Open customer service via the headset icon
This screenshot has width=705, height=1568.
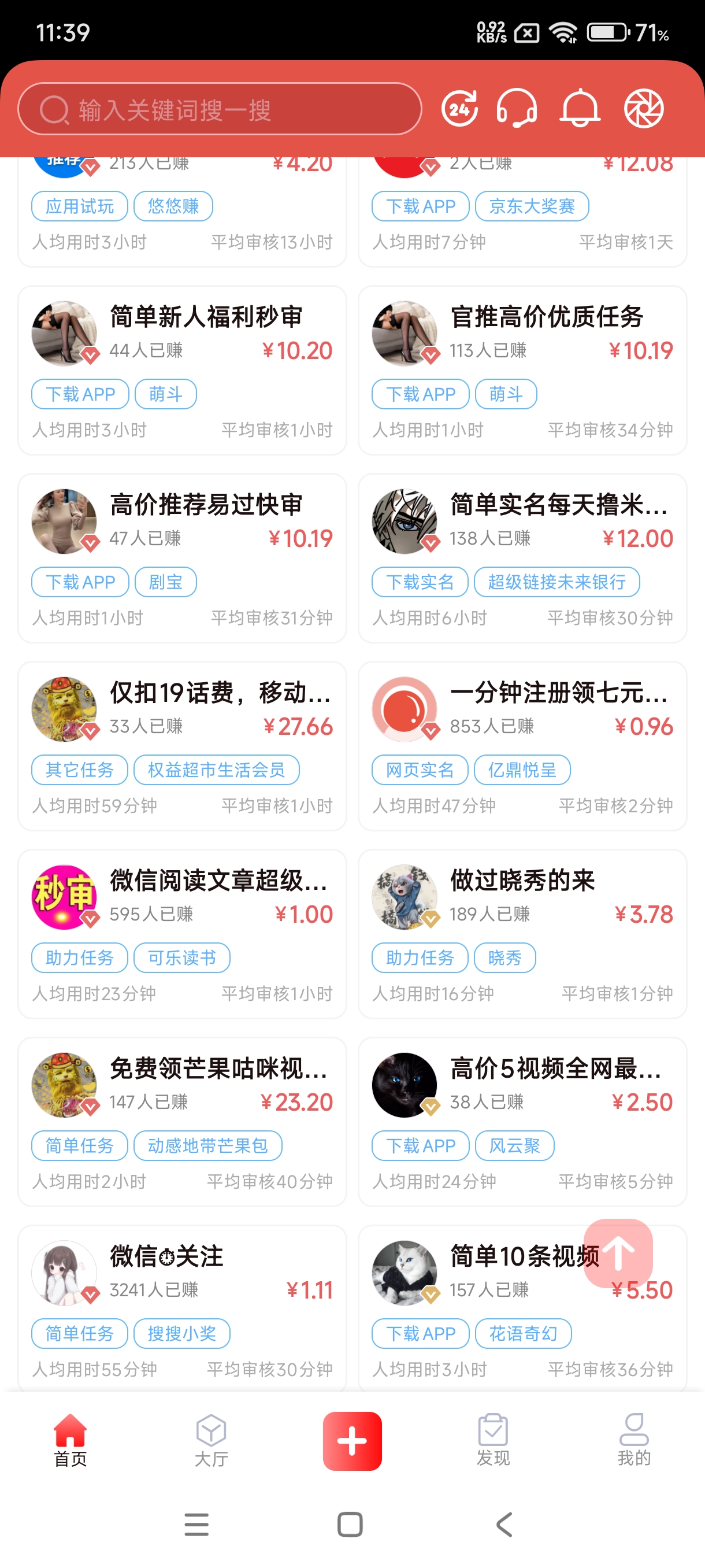[518, 108]
